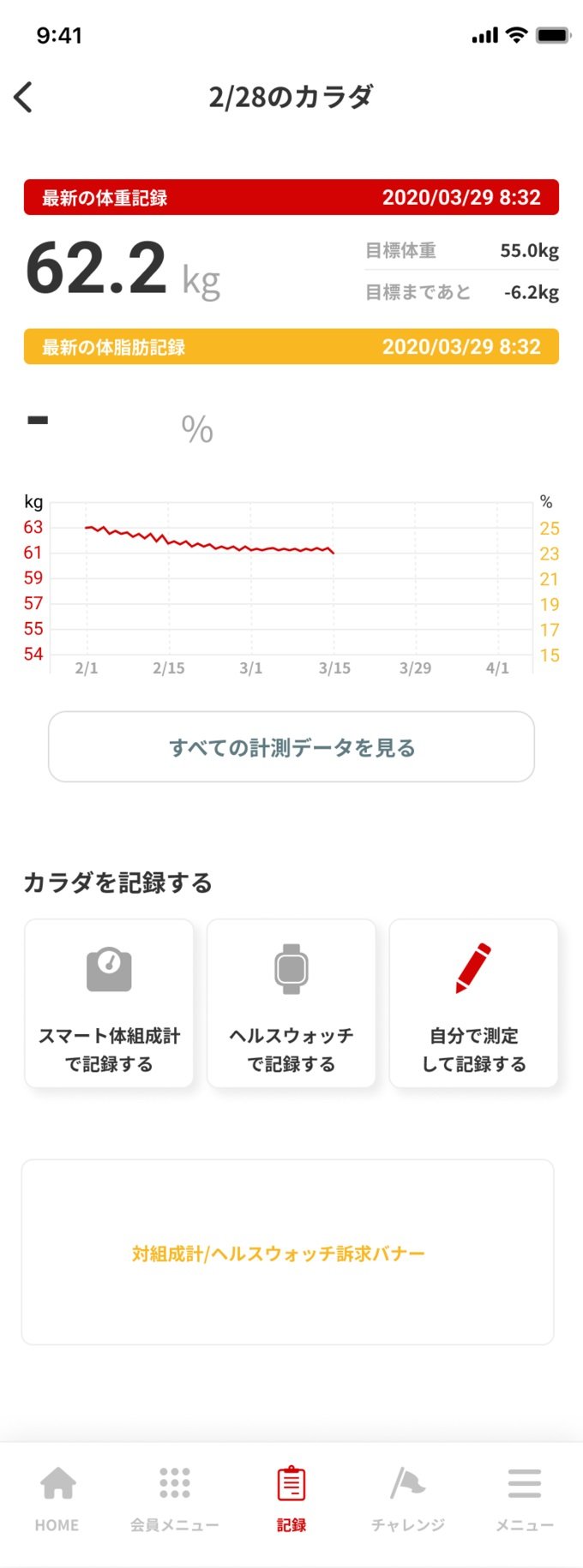The height and width of the screenshot is (1568, 583).
Task: Record with ヘルスウォッチ card
Action: tap(291, 1003)
